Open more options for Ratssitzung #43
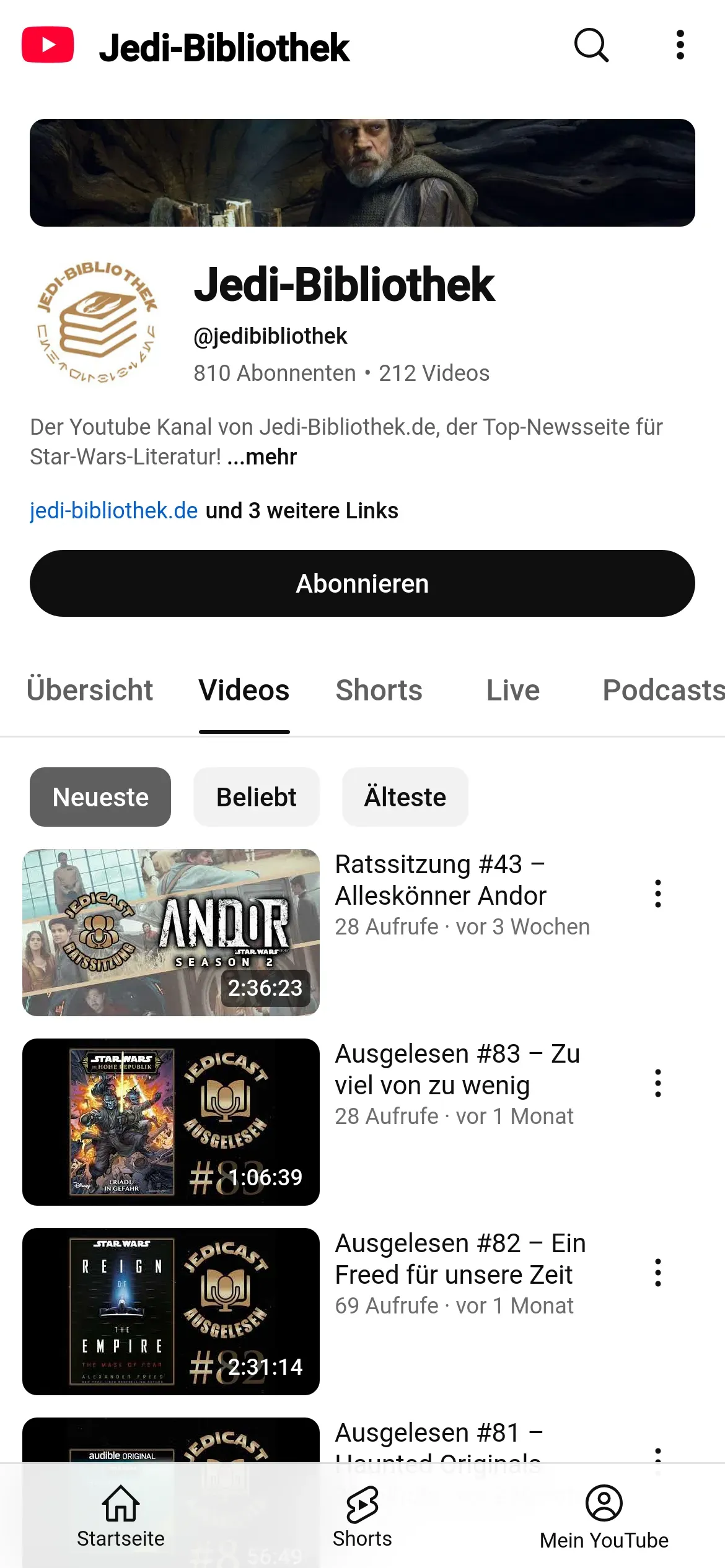Image resolution: width=725 pixels, height=1568 pixels. [x=658, y=894]
